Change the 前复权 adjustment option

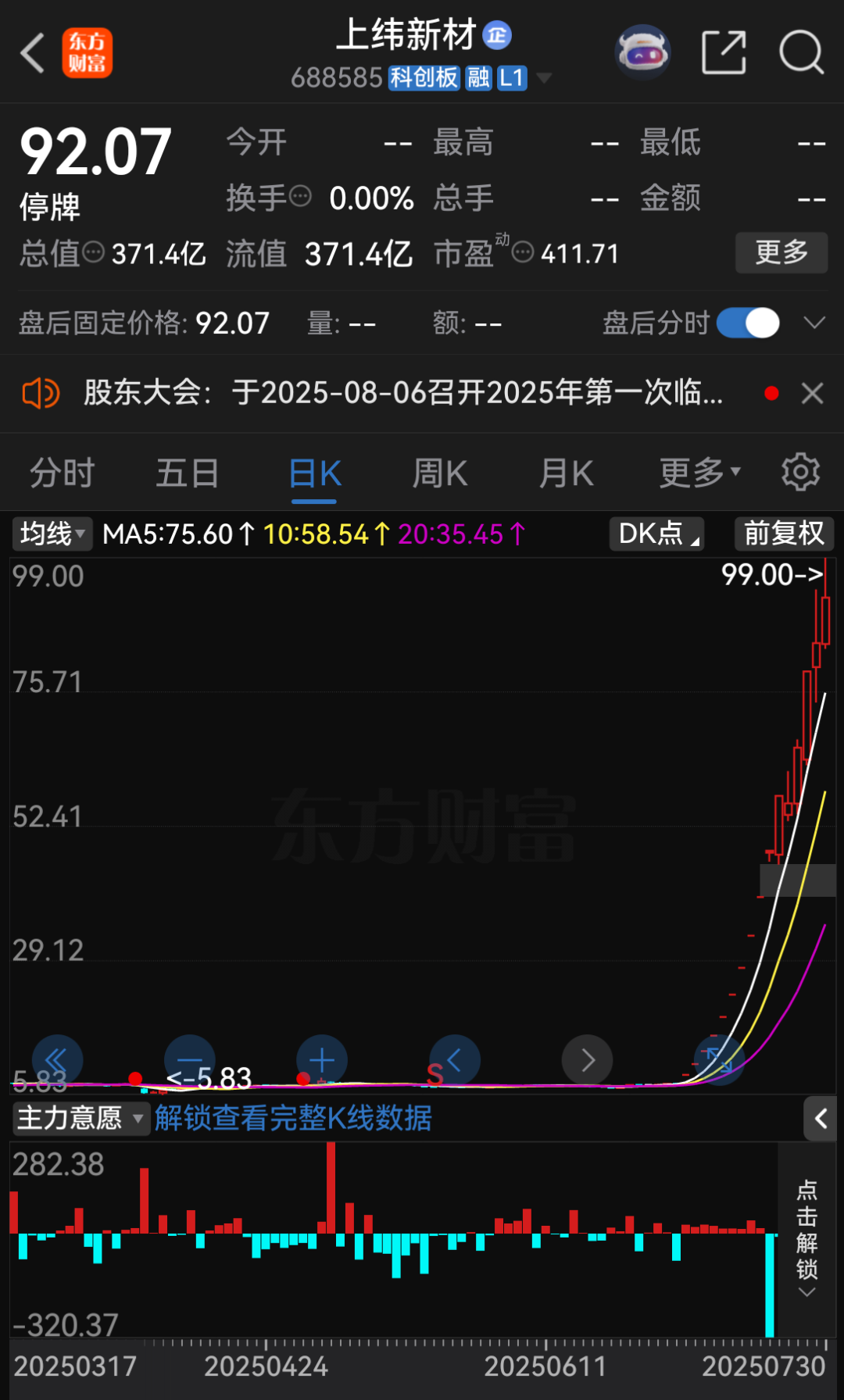(x=785, y=534)
